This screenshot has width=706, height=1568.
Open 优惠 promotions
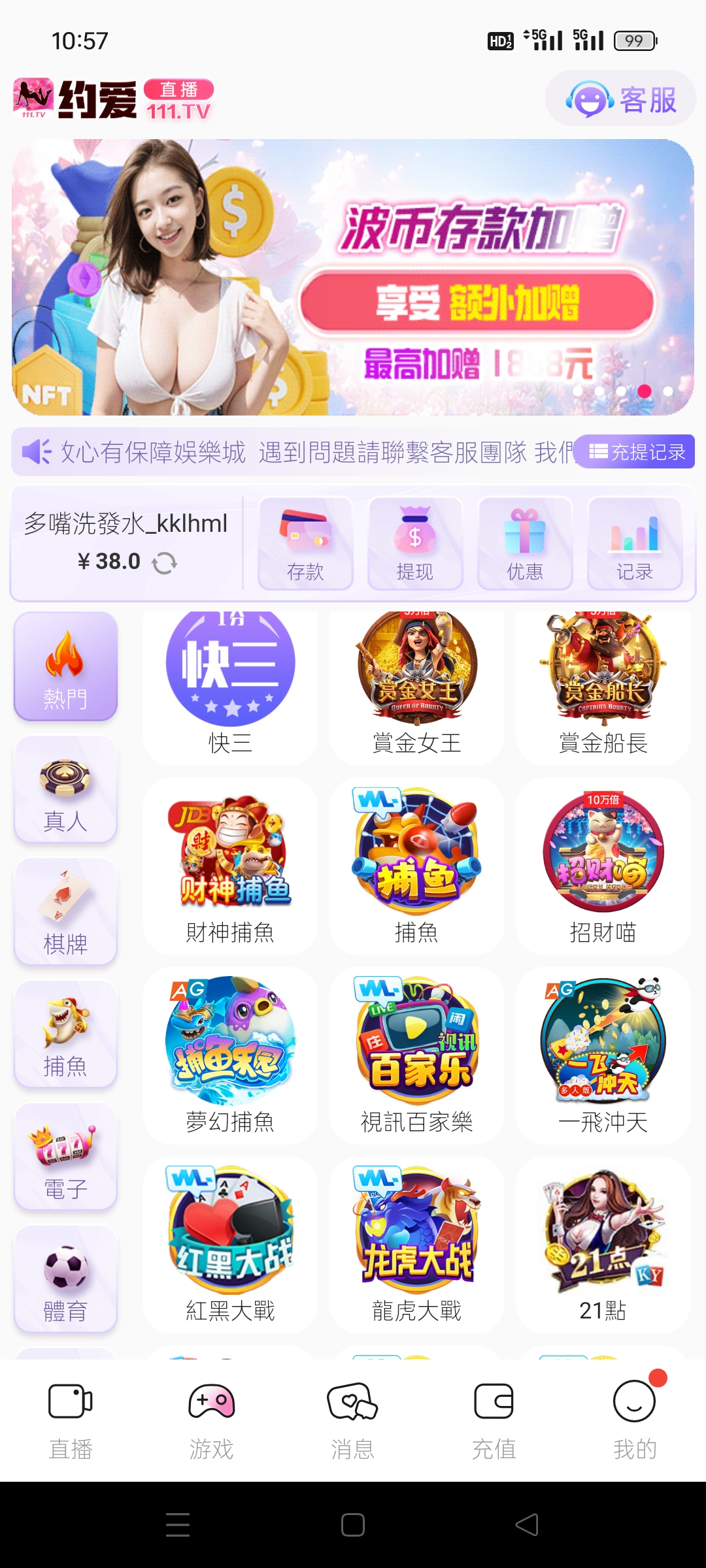(525, 544)
